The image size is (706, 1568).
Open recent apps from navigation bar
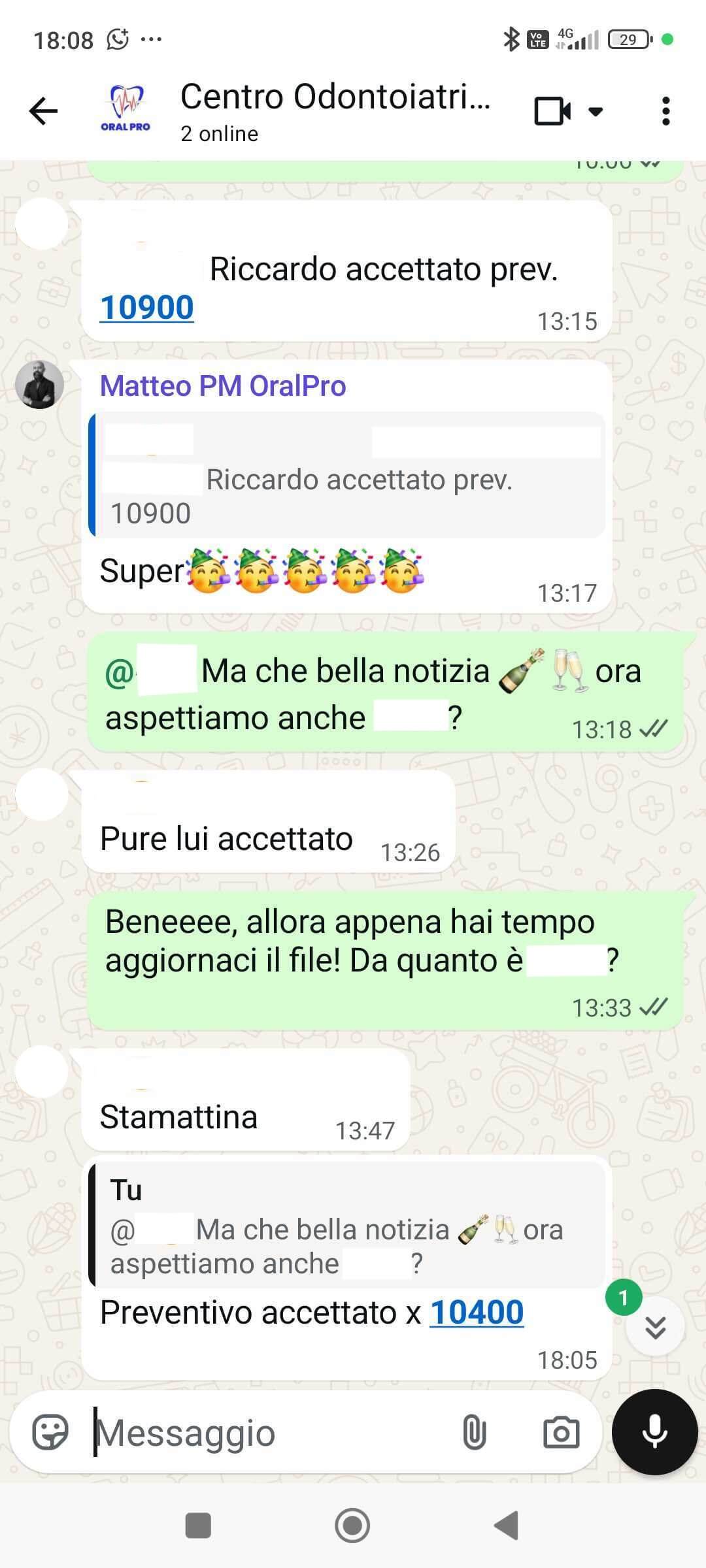click(198, 1526)
